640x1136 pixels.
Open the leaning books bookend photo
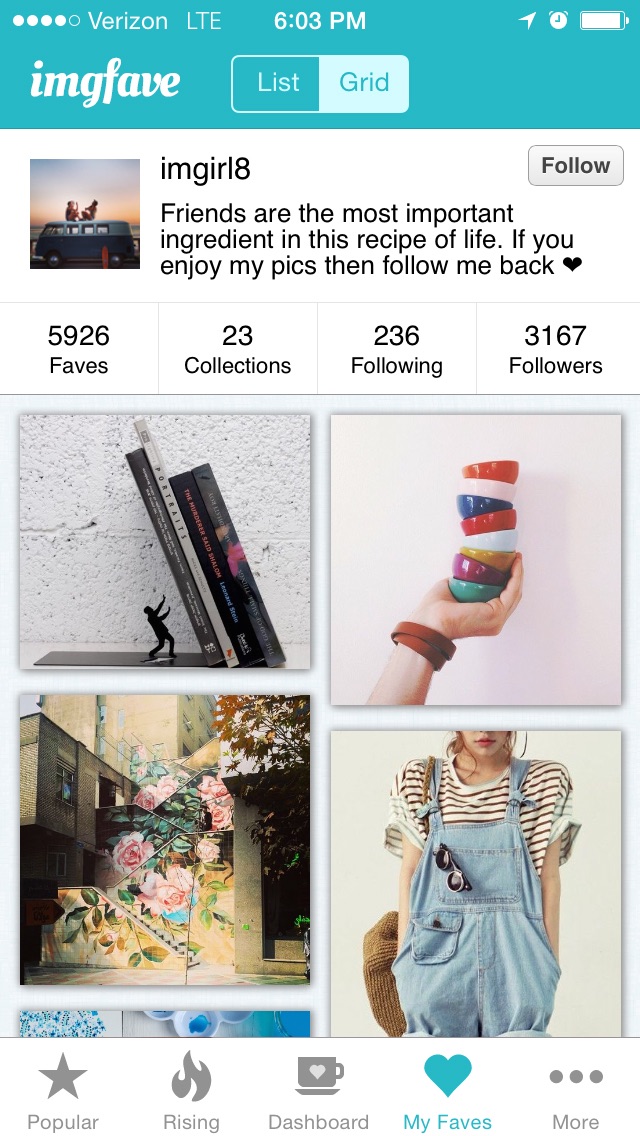165,542
